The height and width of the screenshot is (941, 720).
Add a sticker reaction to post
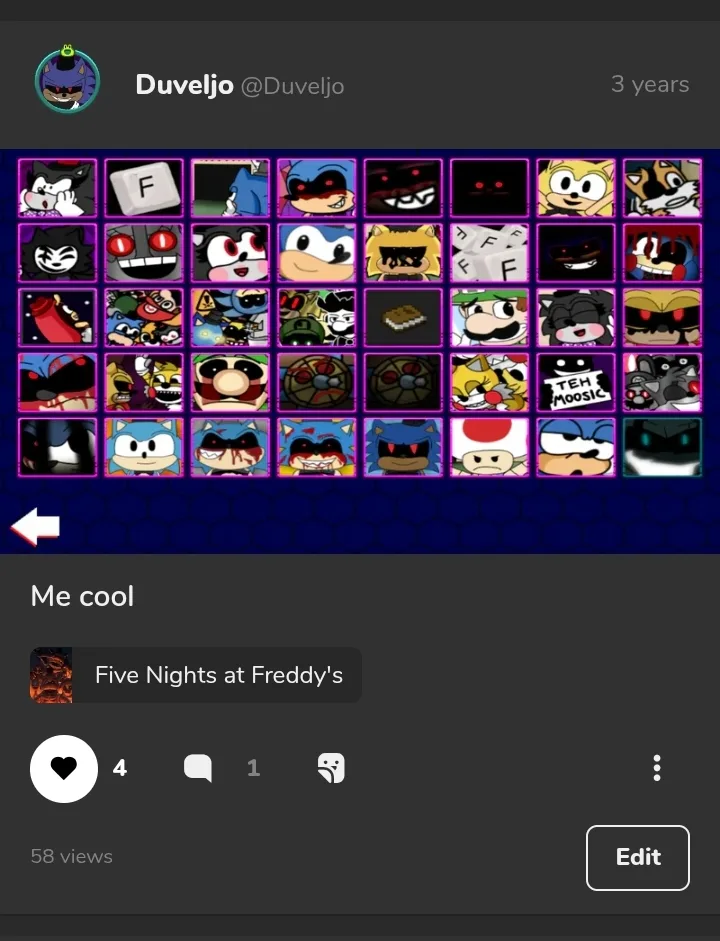point(331,768)
